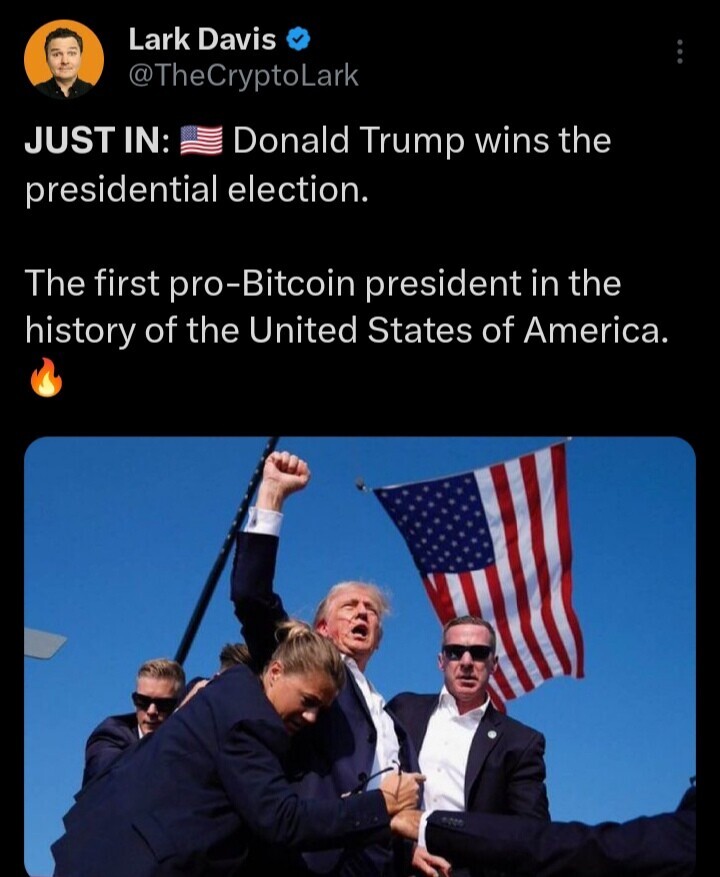720x877 pixels.
Task: Open Lark Davis's profile picture
Action: [x=64, y=59]
